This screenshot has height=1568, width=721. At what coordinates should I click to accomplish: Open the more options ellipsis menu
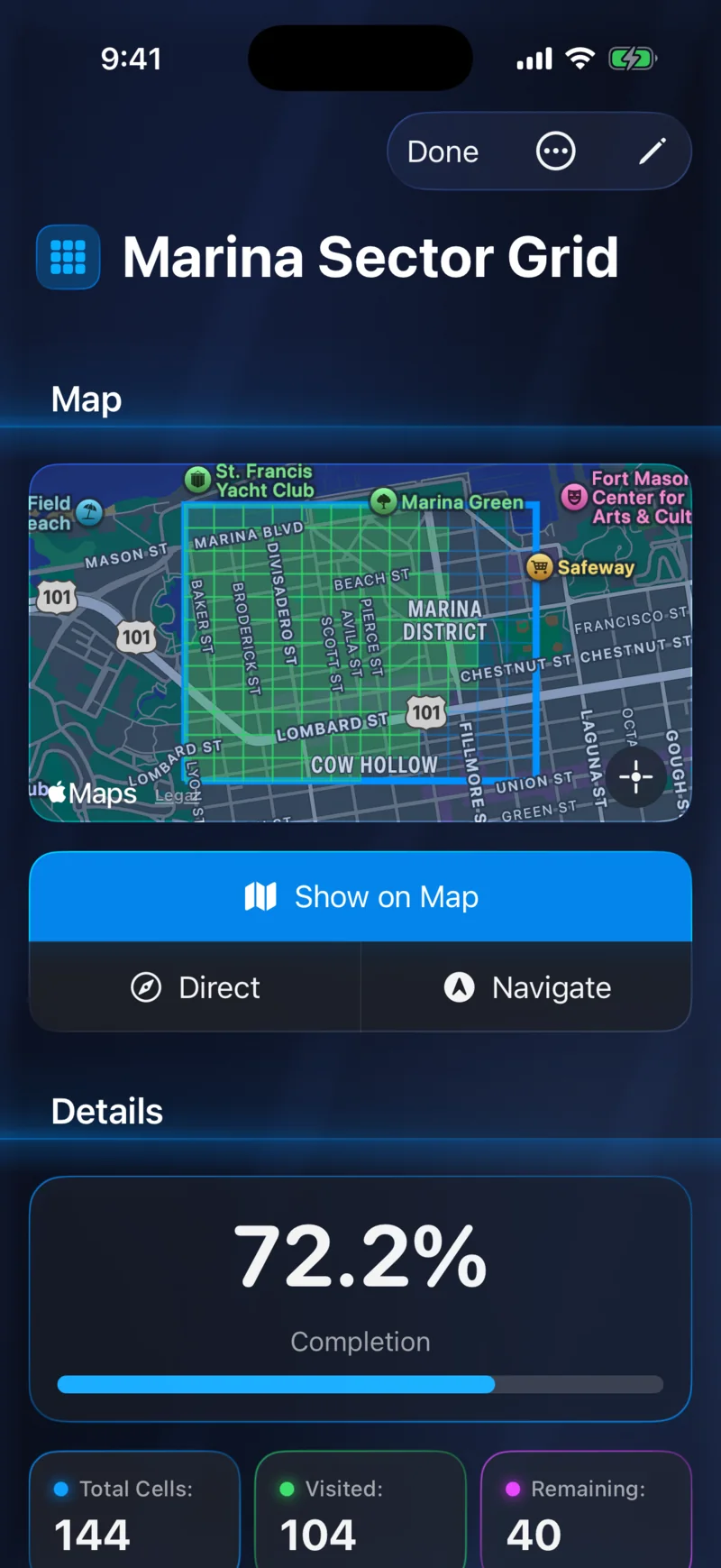(x=555, y=151)
